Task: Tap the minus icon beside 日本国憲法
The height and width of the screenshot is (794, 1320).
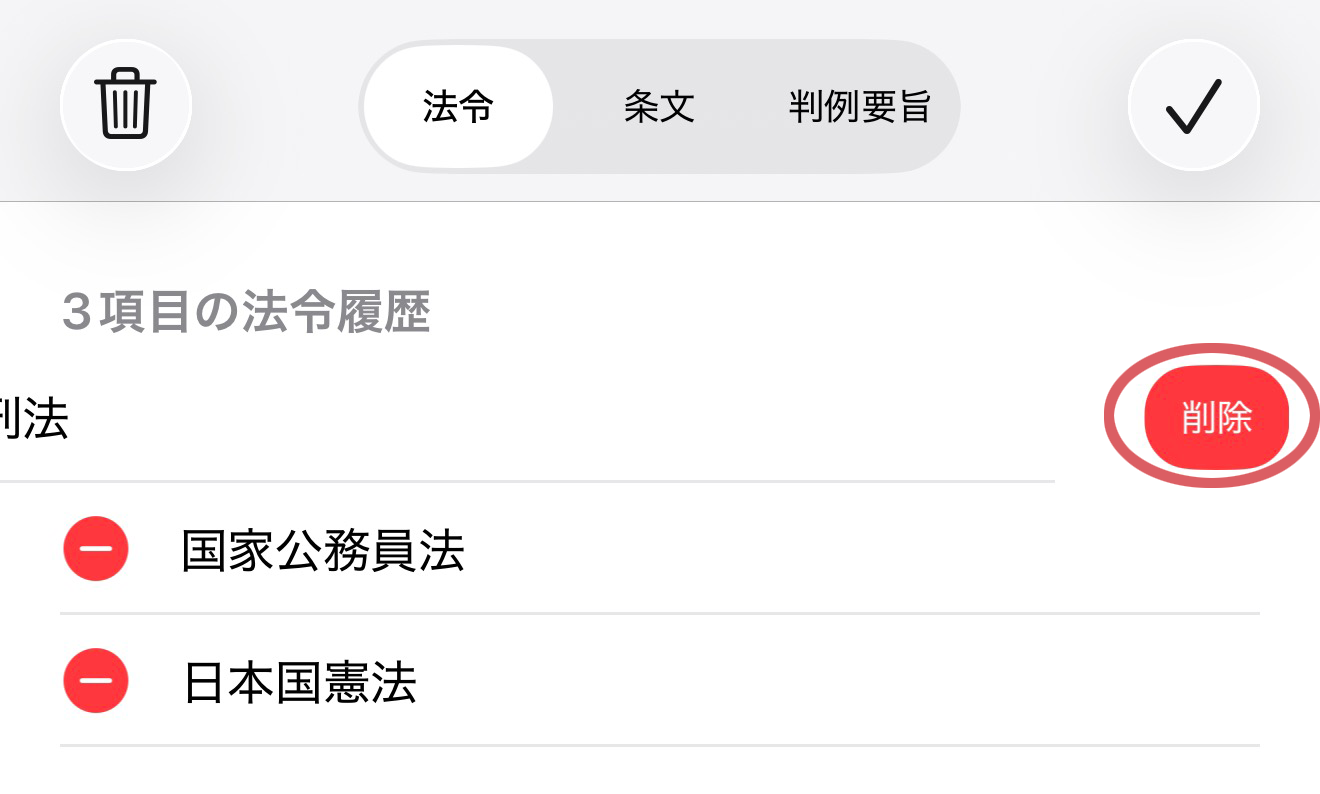Action: click(x=96, y=681)
